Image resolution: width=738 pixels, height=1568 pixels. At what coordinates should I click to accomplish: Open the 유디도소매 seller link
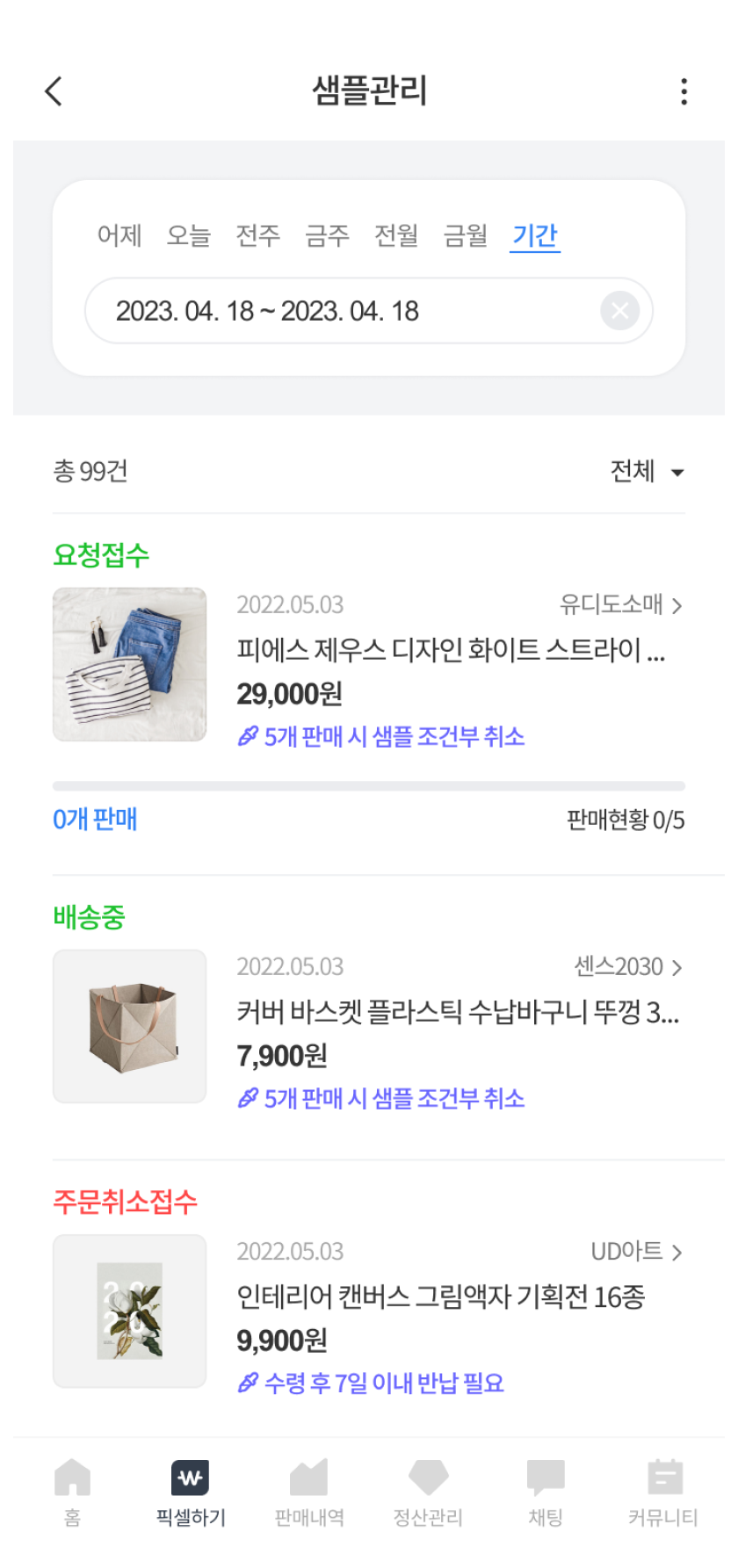(620, 604)
